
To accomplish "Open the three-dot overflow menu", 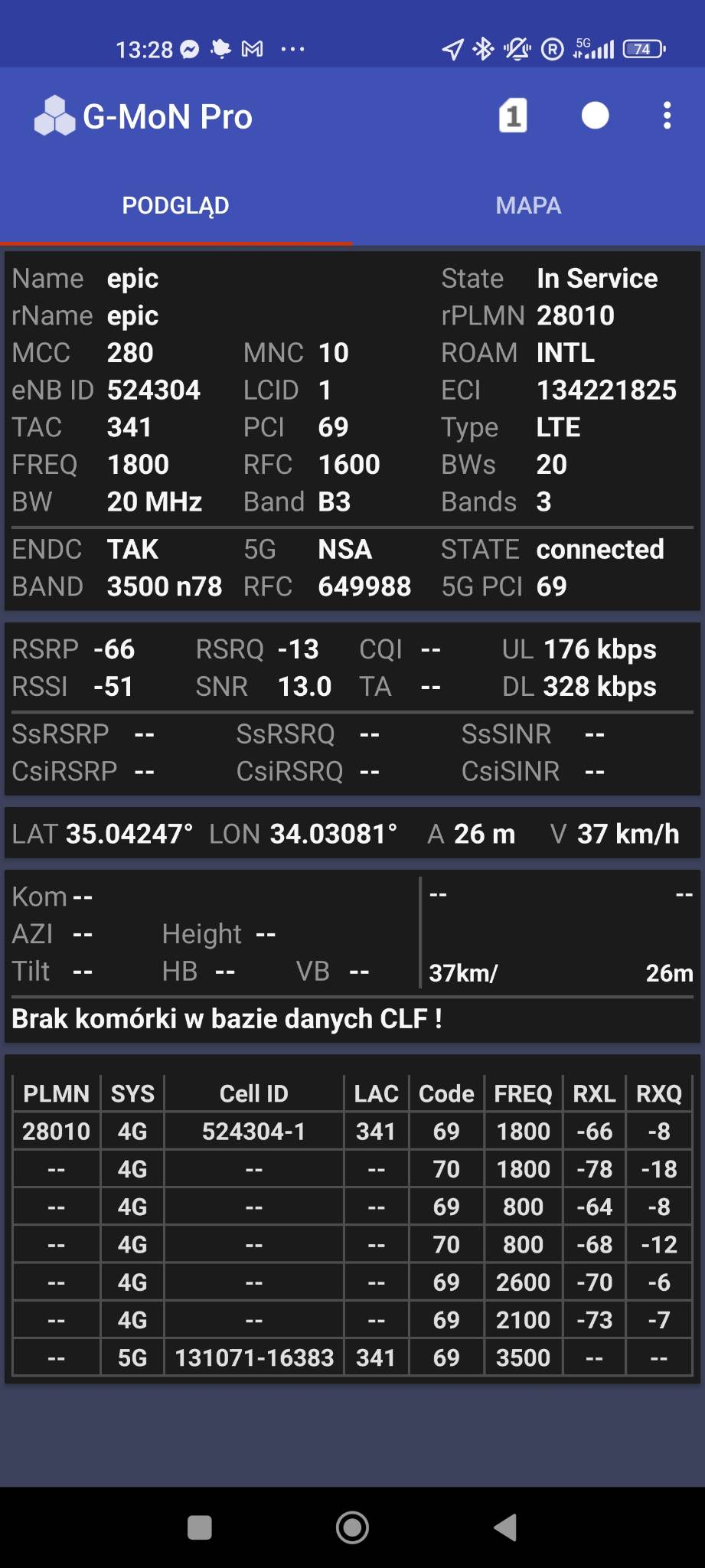I will (667, 116).
